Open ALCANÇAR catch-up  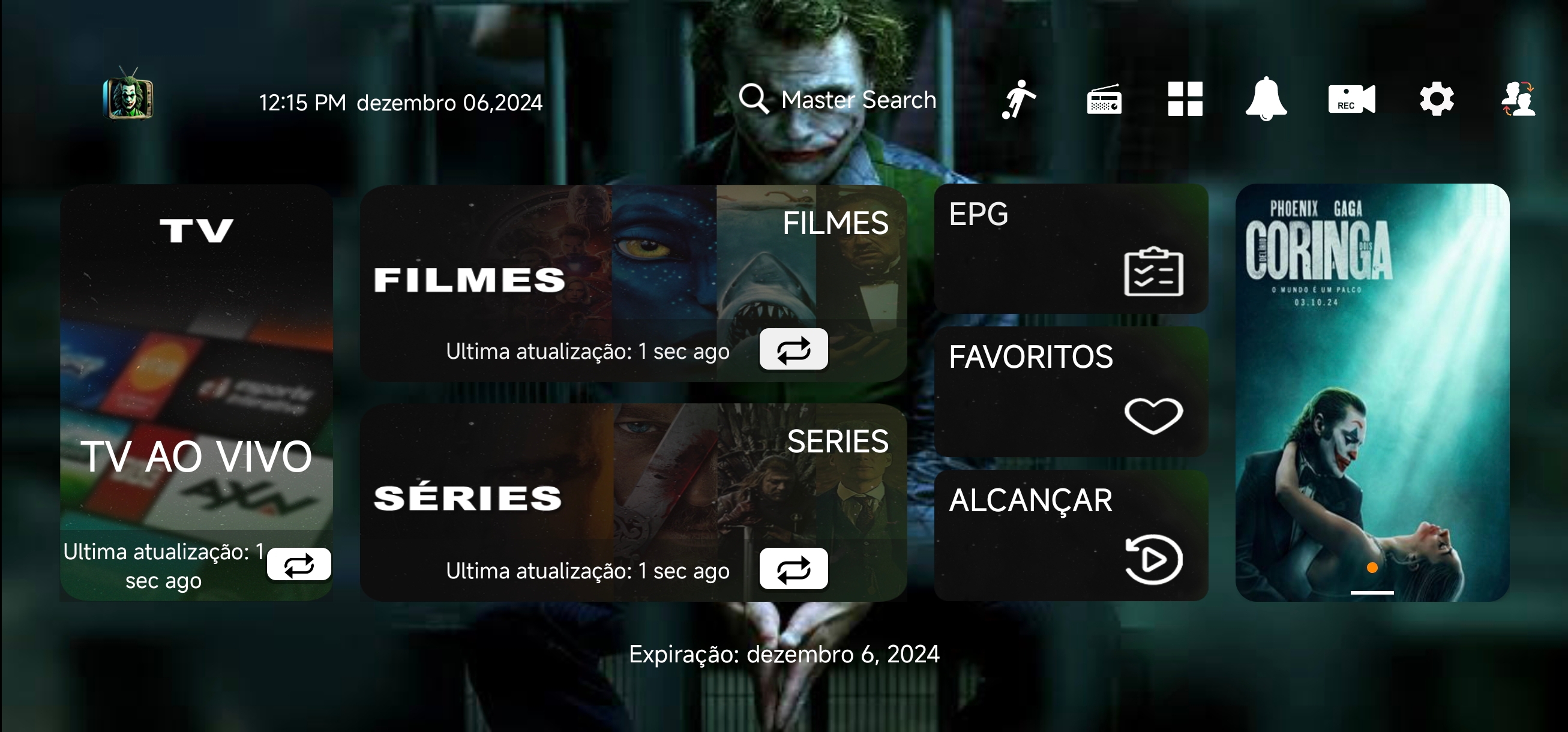(1071, 535)
